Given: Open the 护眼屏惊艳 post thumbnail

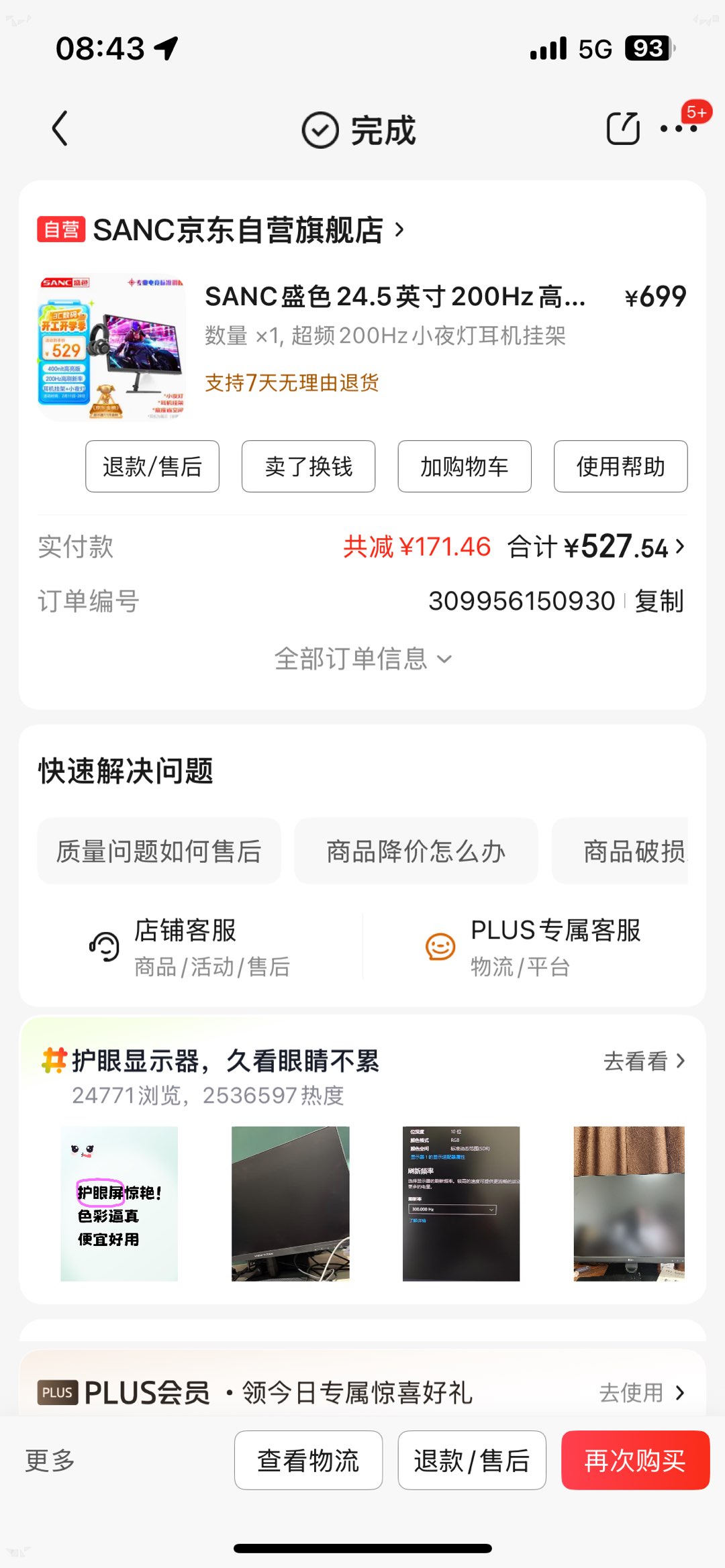Looking at the screenshot, I should [119, 1204].
